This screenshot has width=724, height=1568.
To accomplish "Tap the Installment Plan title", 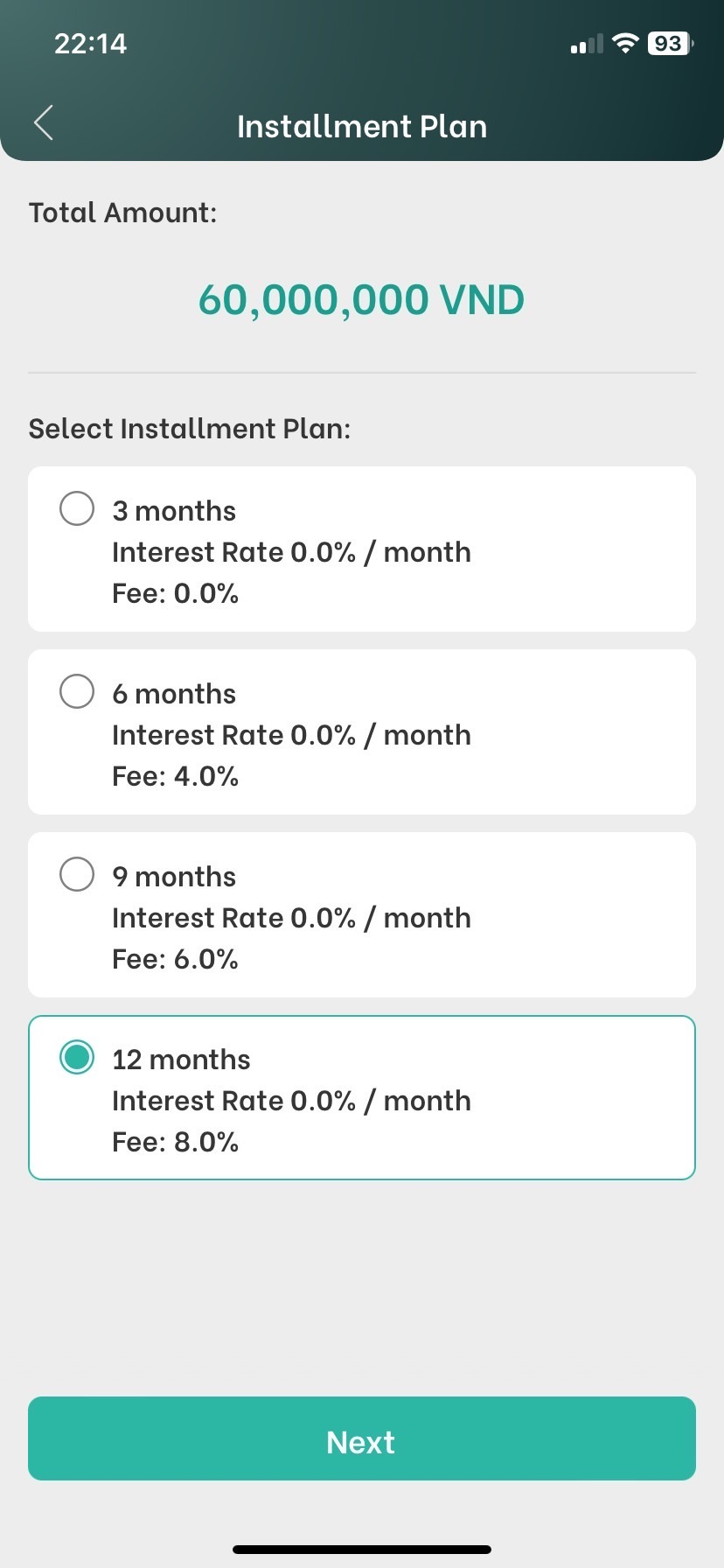I will pos(361,125).
